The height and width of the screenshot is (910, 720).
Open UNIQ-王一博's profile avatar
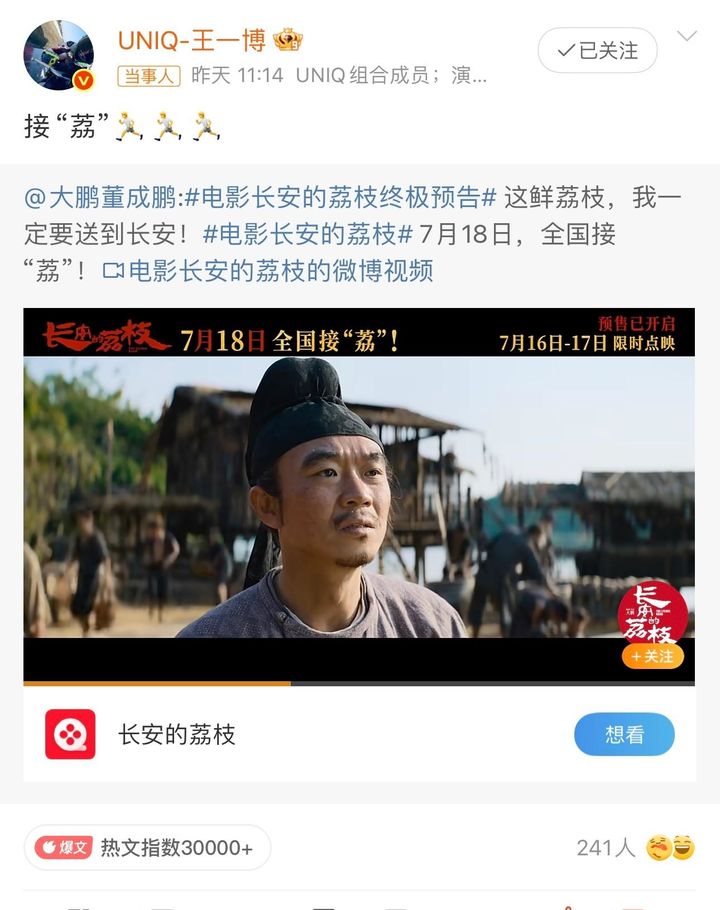pos(58,55)
